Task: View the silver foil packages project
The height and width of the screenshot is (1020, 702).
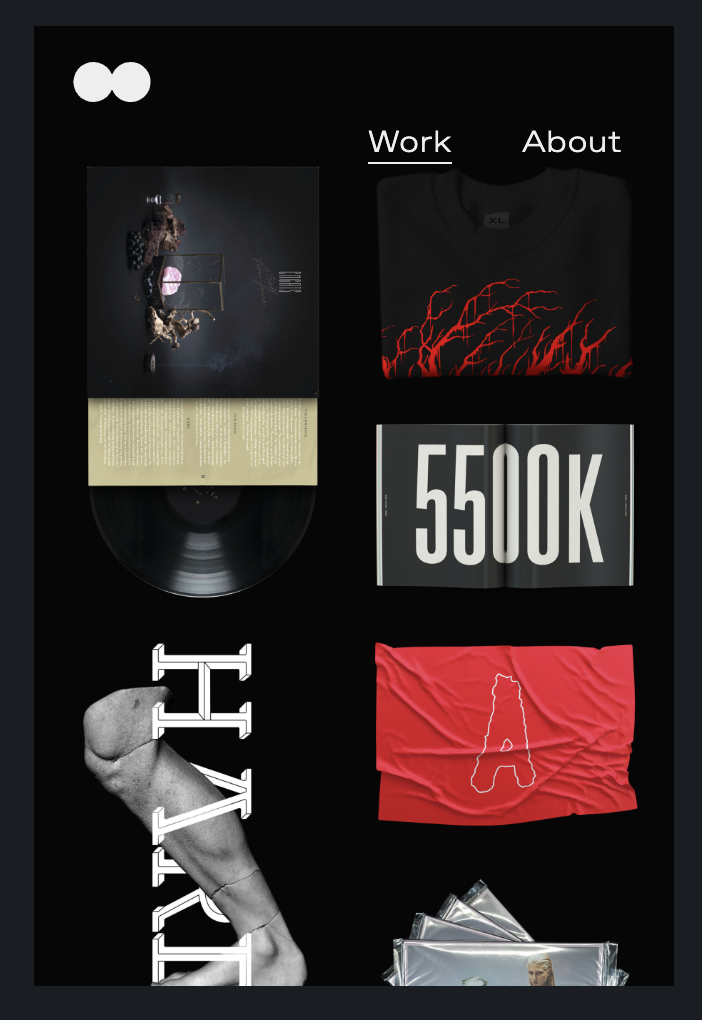Action: click(505, 940)
